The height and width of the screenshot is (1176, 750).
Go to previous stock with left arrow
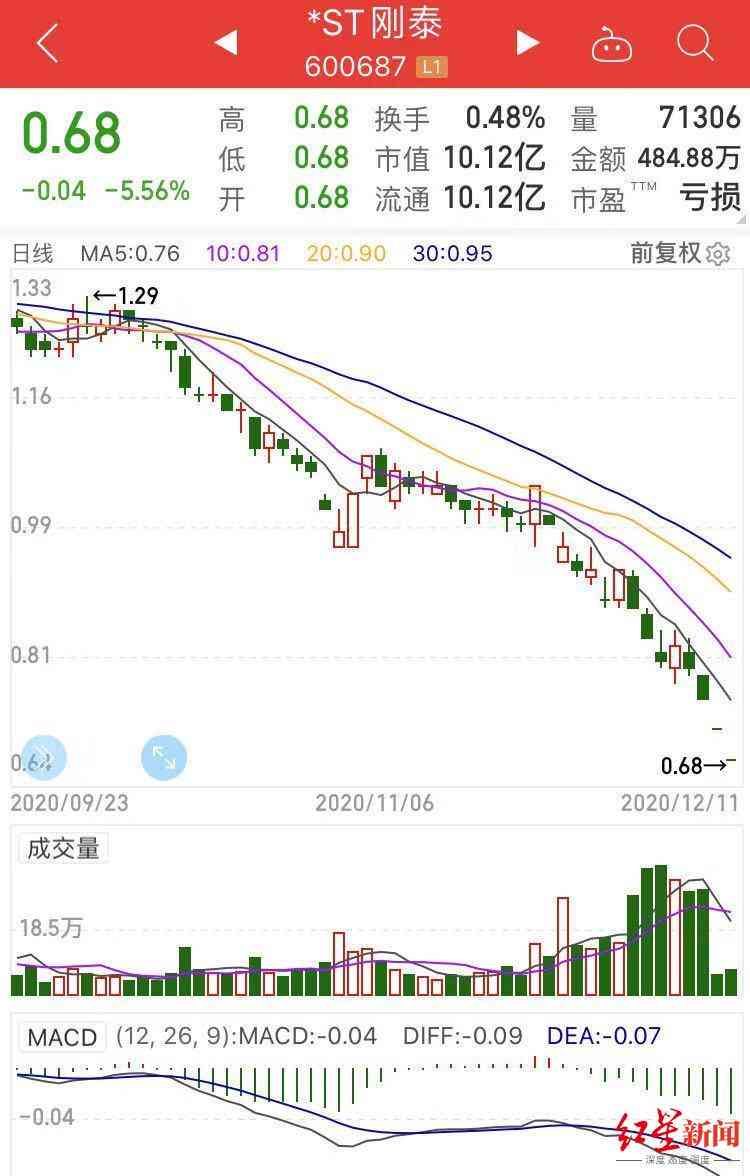coord(224,42)
